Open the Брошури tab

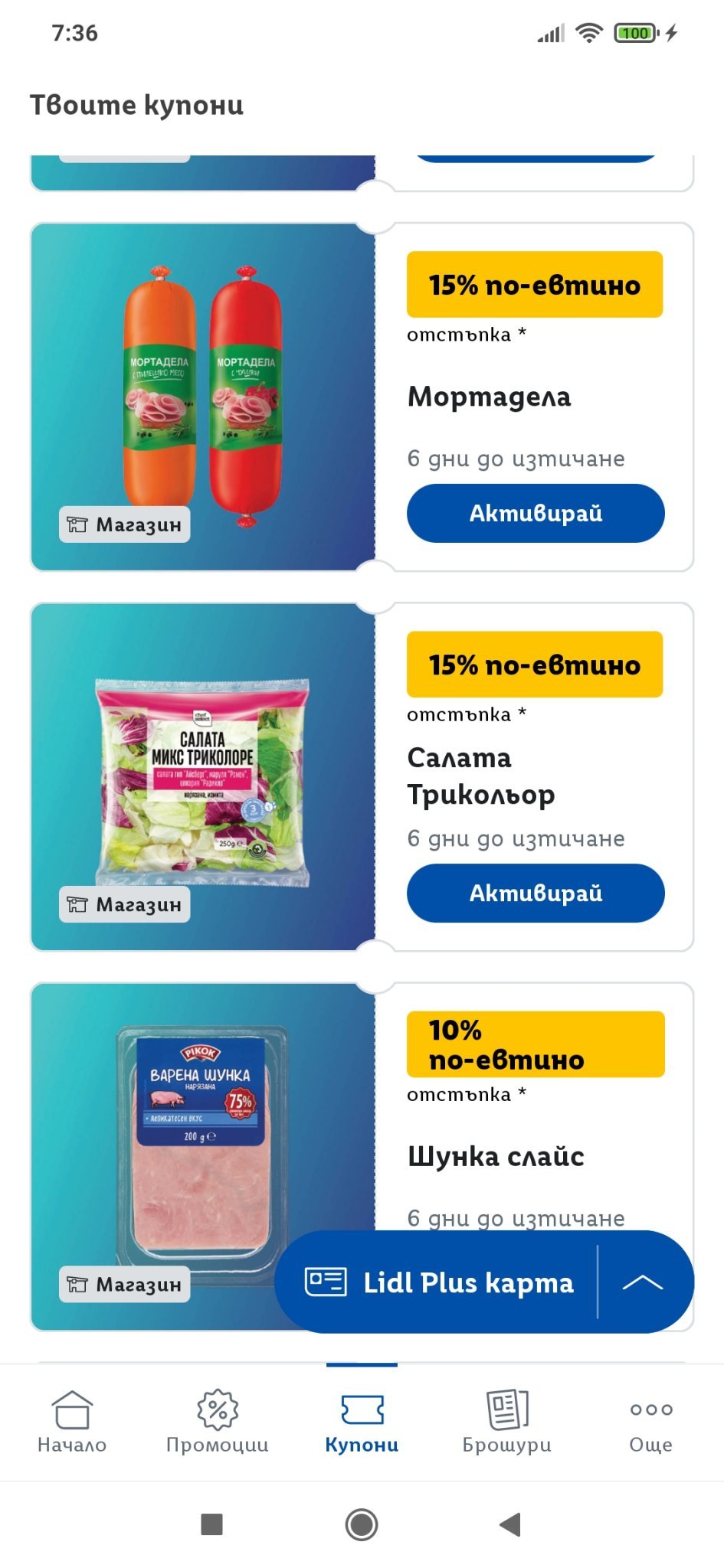[x=506, y=1421]
